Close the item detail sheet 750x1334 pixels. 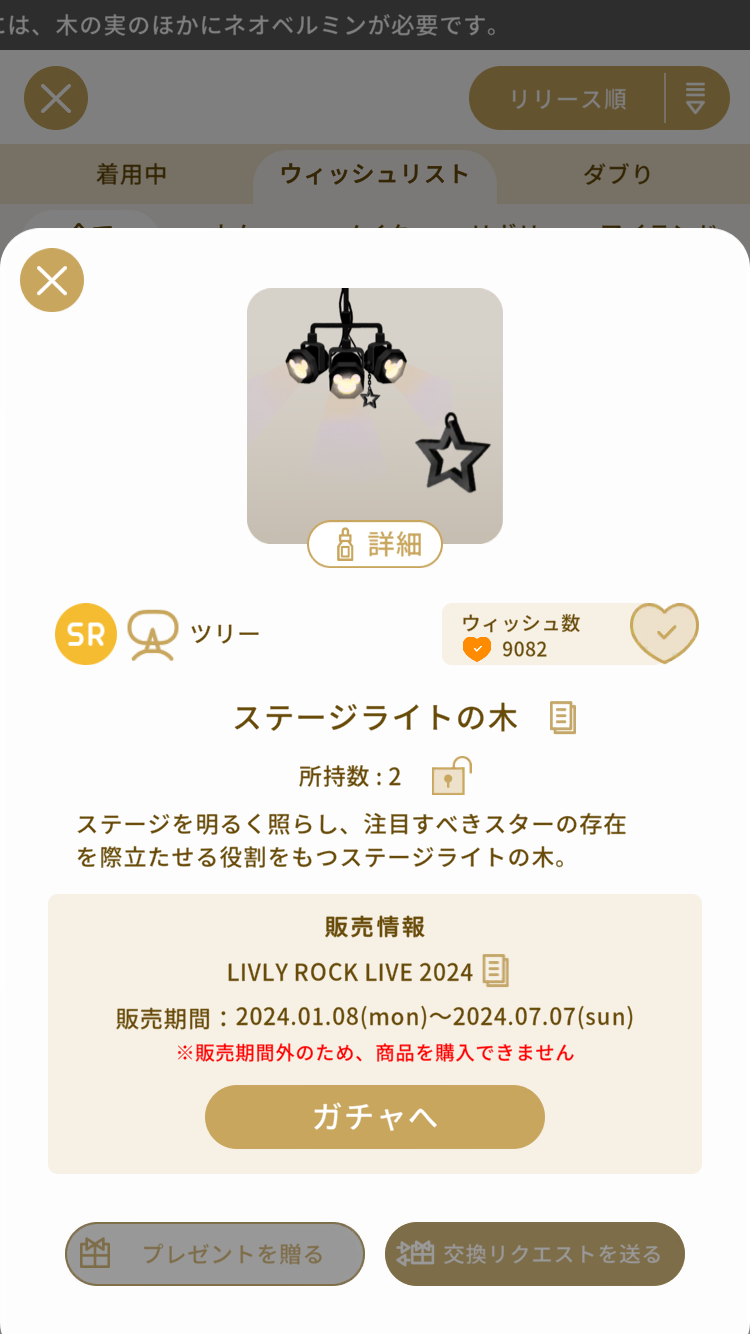[52, 281]
